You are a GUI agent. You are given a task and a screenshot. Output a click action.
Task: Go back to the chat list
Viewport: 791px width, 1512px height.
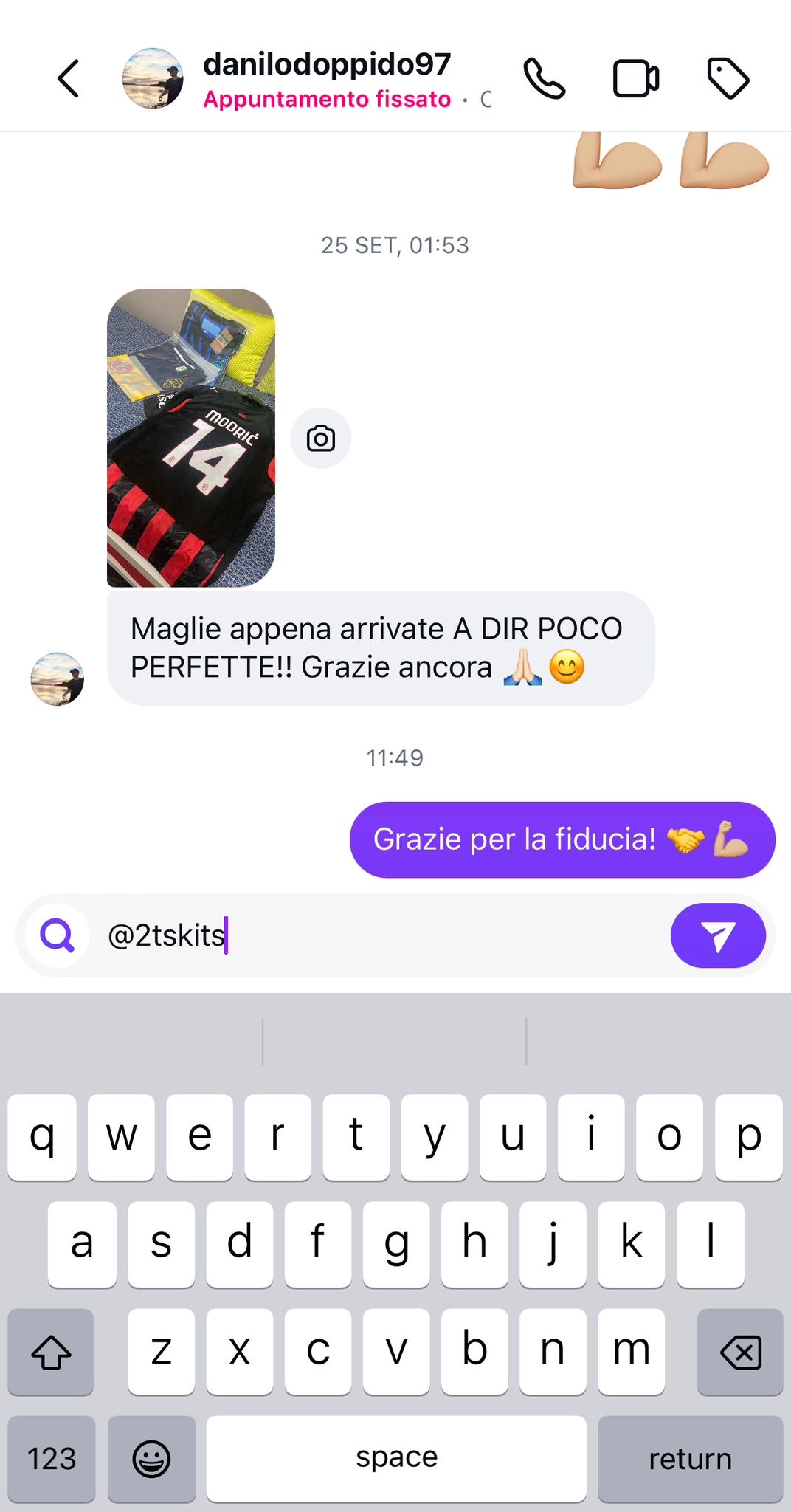tap(68, 79)
